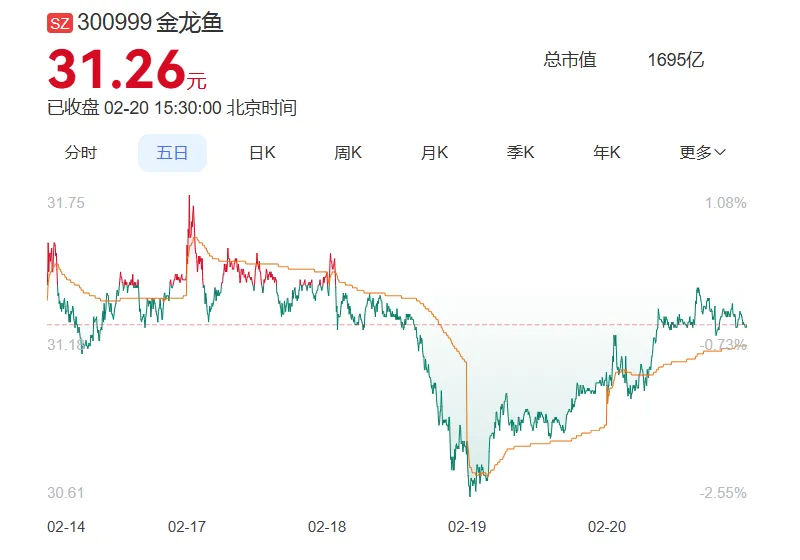Switch to the 年K yearly chart
This screenshot has width=800, height=560.
tap(606, 153)
